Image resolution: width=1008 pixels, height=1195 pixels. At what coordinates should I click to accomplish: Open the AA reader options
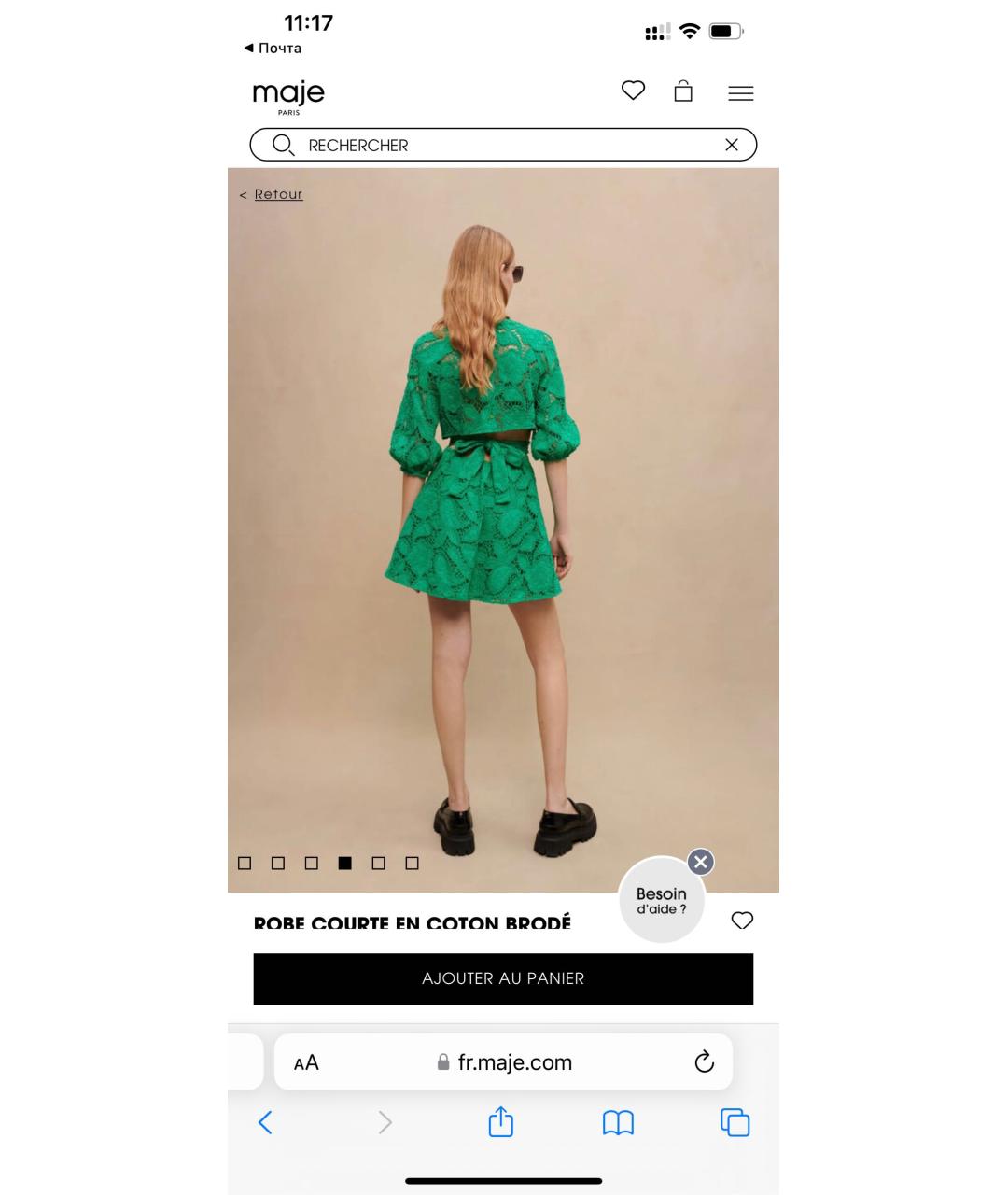click(x=306, y=1062)
